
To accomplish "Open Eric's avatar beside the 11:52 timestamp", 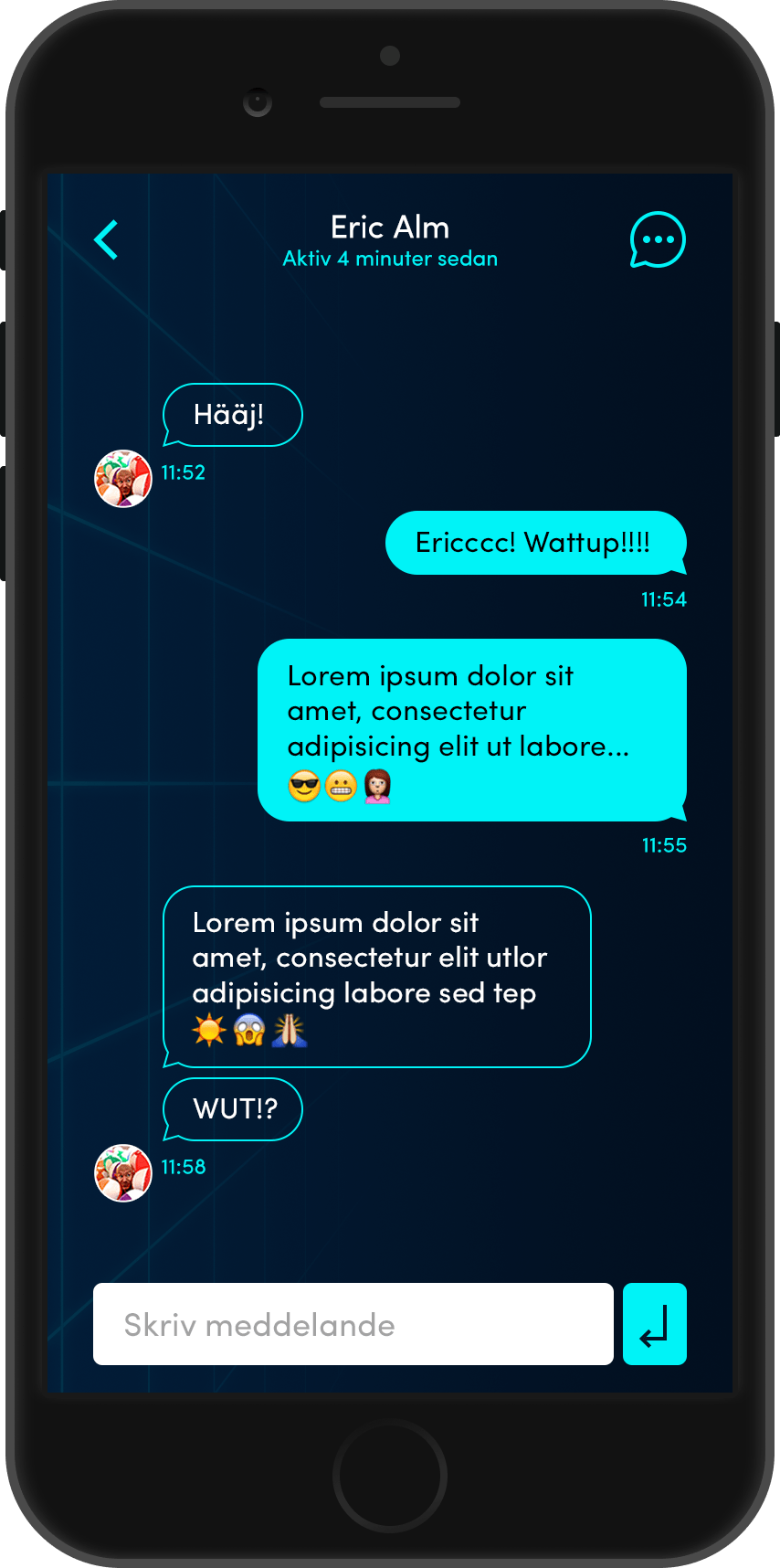I will tap(123, 478).
